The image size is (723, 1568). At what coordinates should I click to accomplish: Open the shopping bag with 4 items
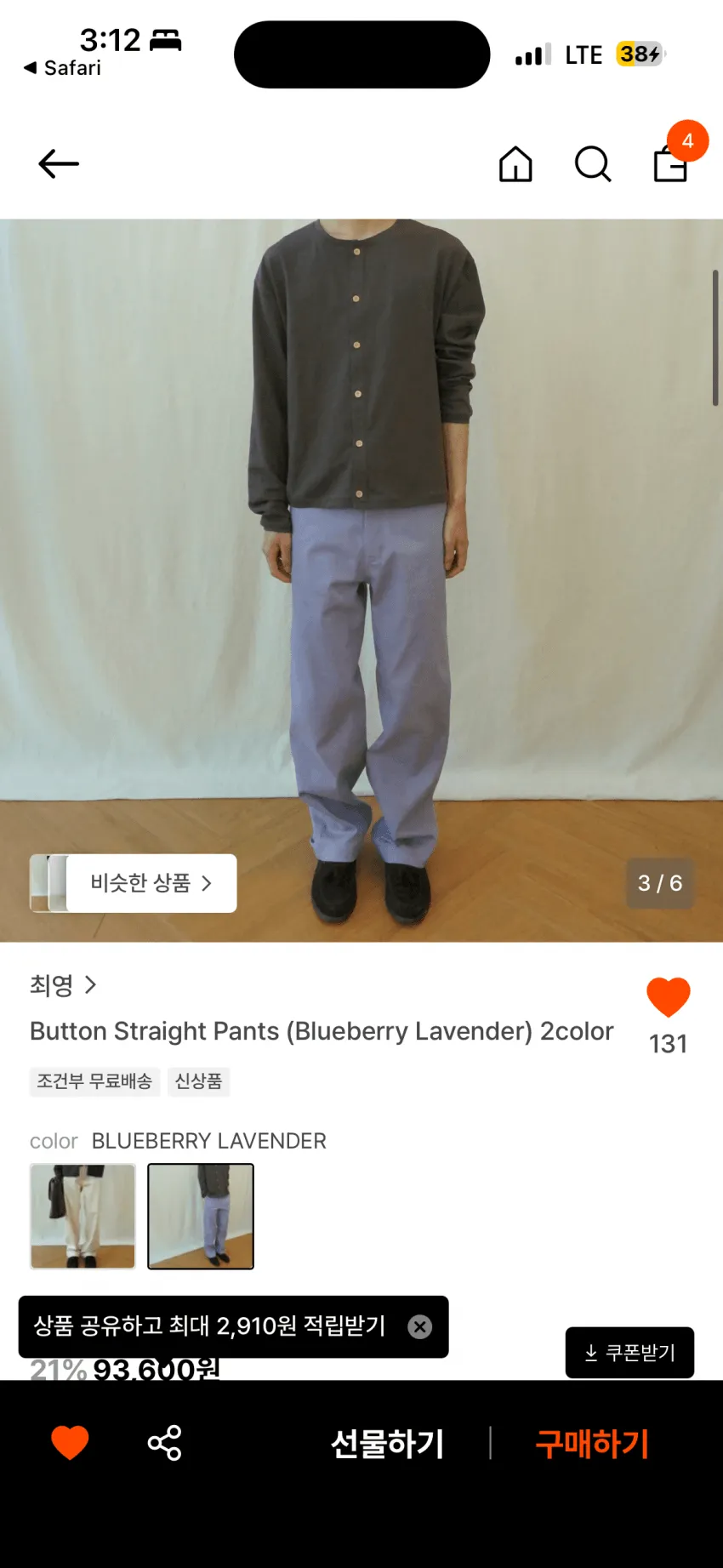pos(672,160)
